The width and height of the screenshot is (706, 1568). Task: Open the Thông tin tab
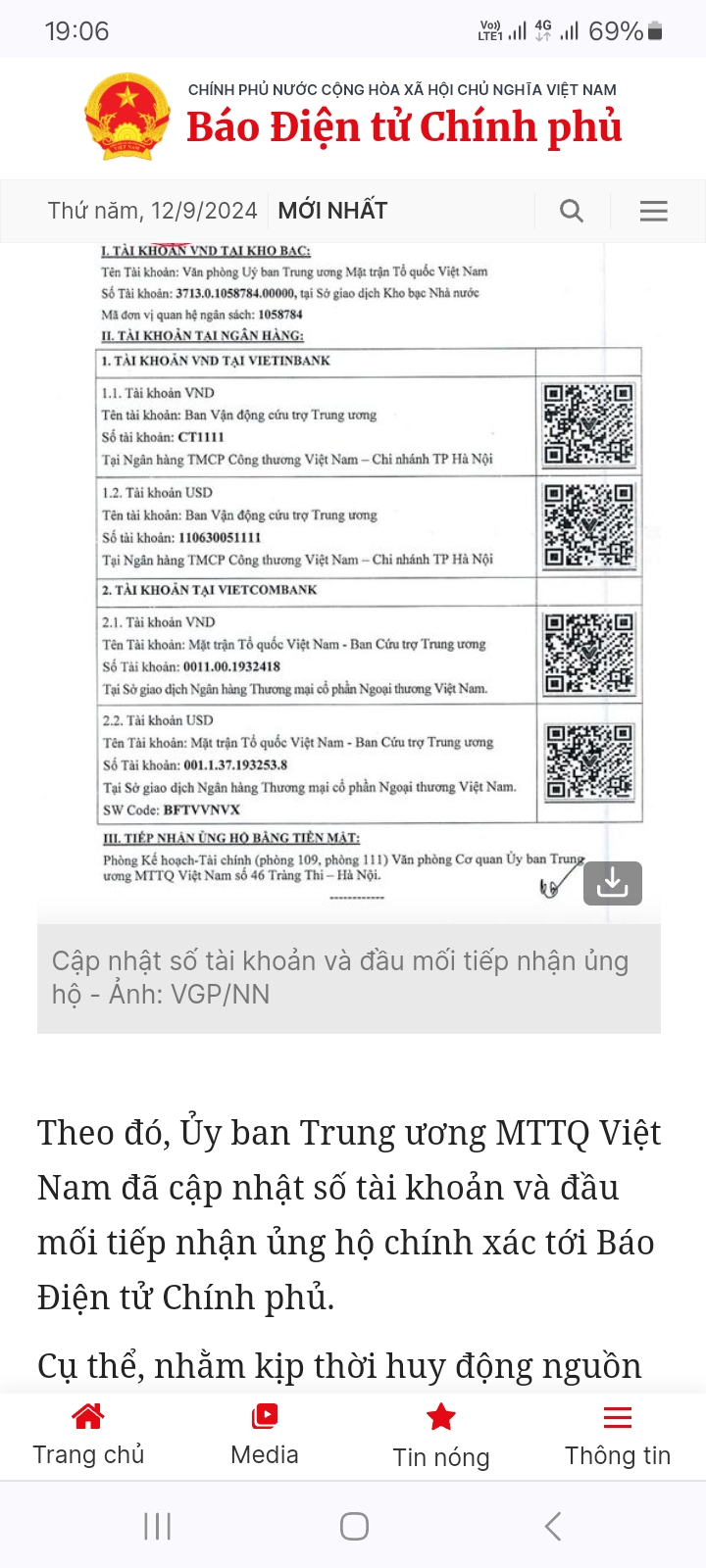[618, 1436]
